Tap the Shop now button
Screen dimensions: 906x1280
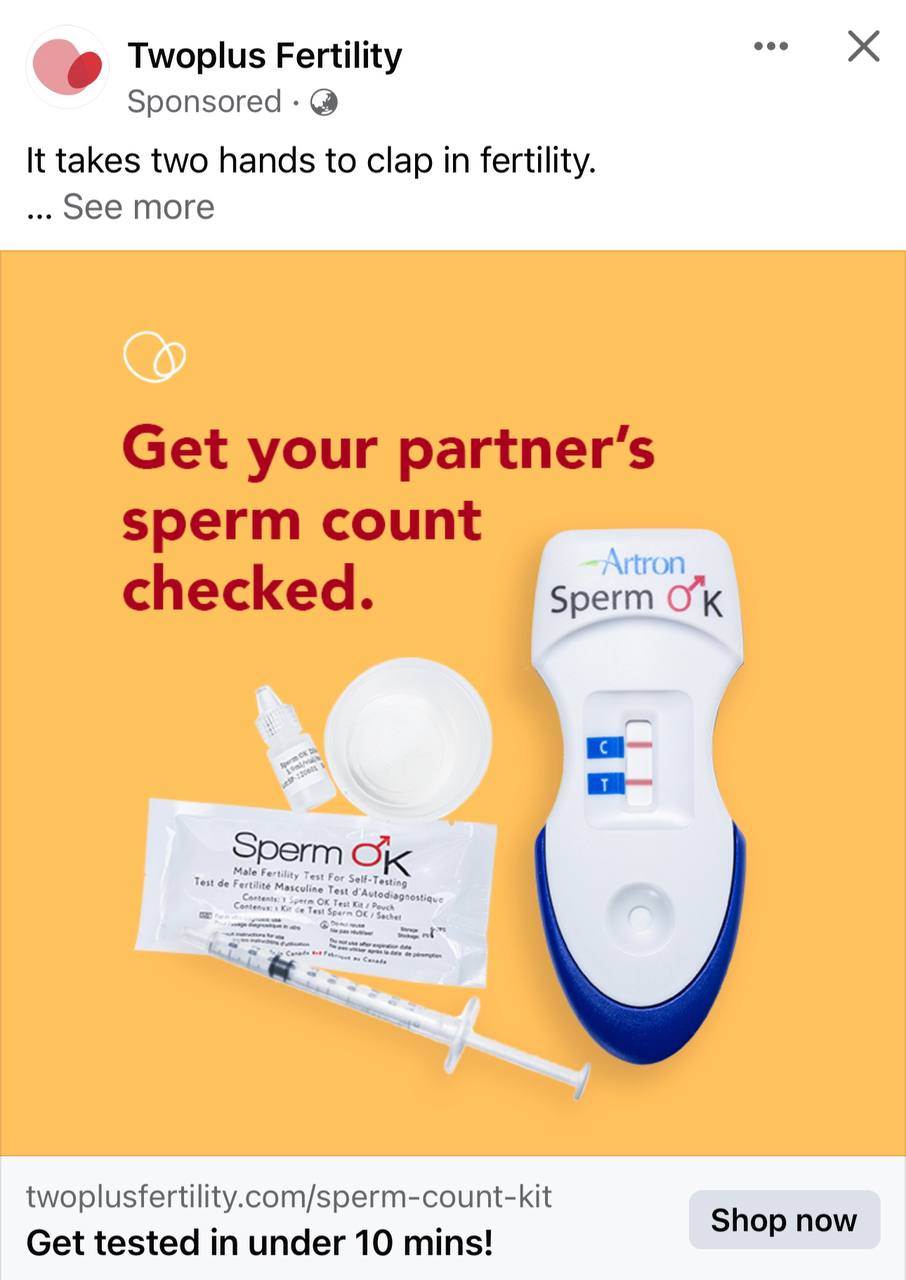coord(783,1220)
